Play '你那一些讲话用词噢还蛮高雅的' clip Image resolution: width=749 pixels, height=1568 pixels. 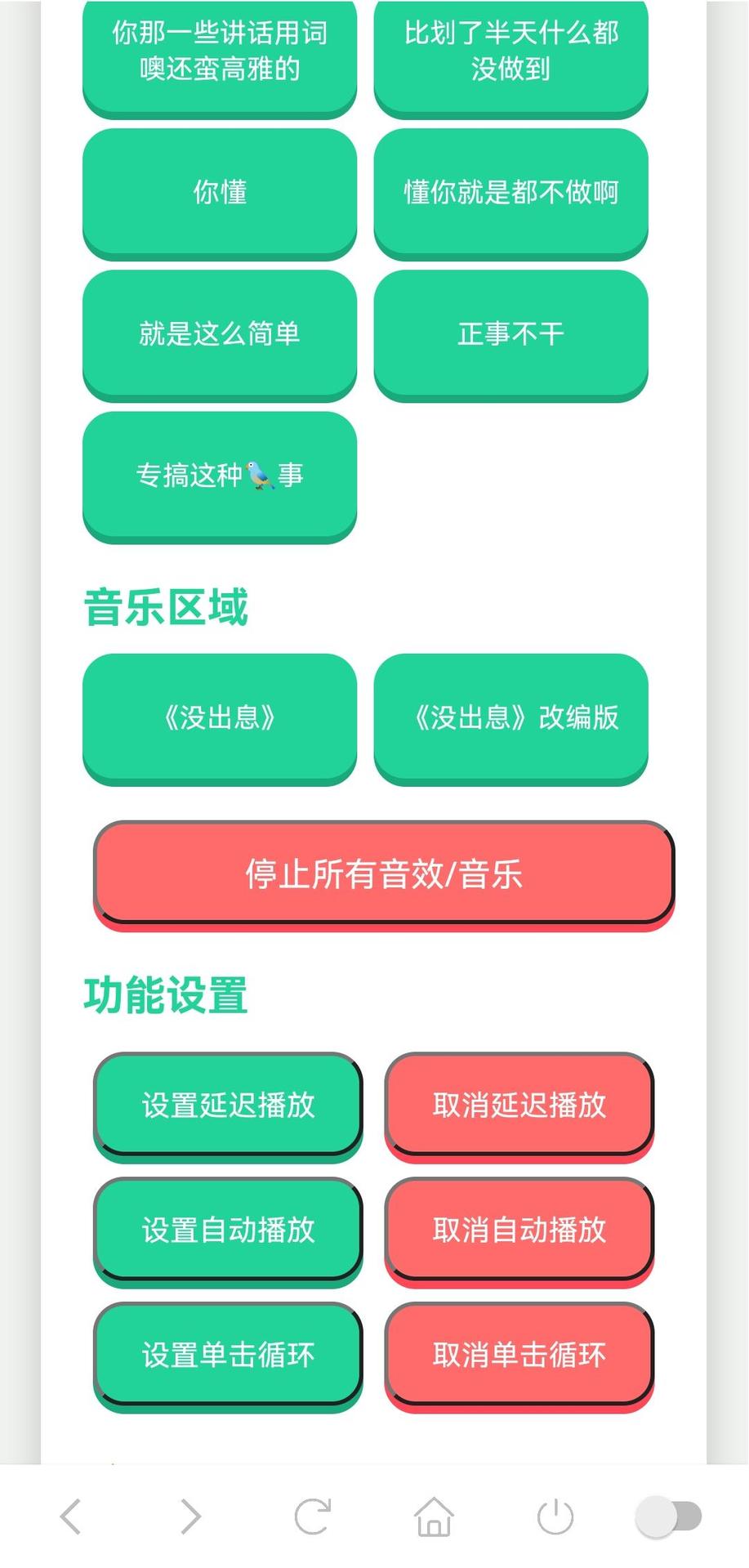click(x=220, y=52)
